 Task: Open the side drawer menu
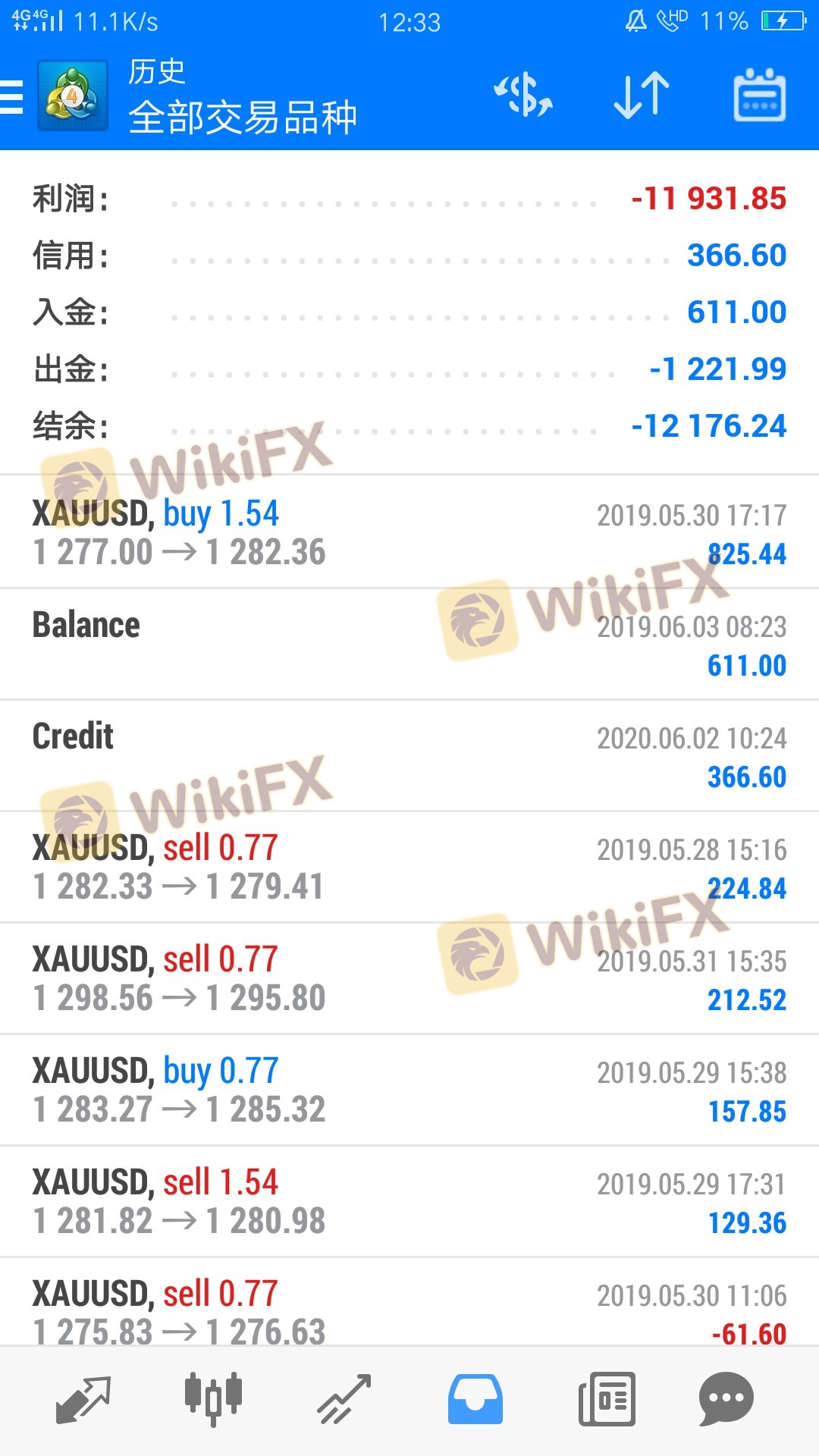[12, 97]
